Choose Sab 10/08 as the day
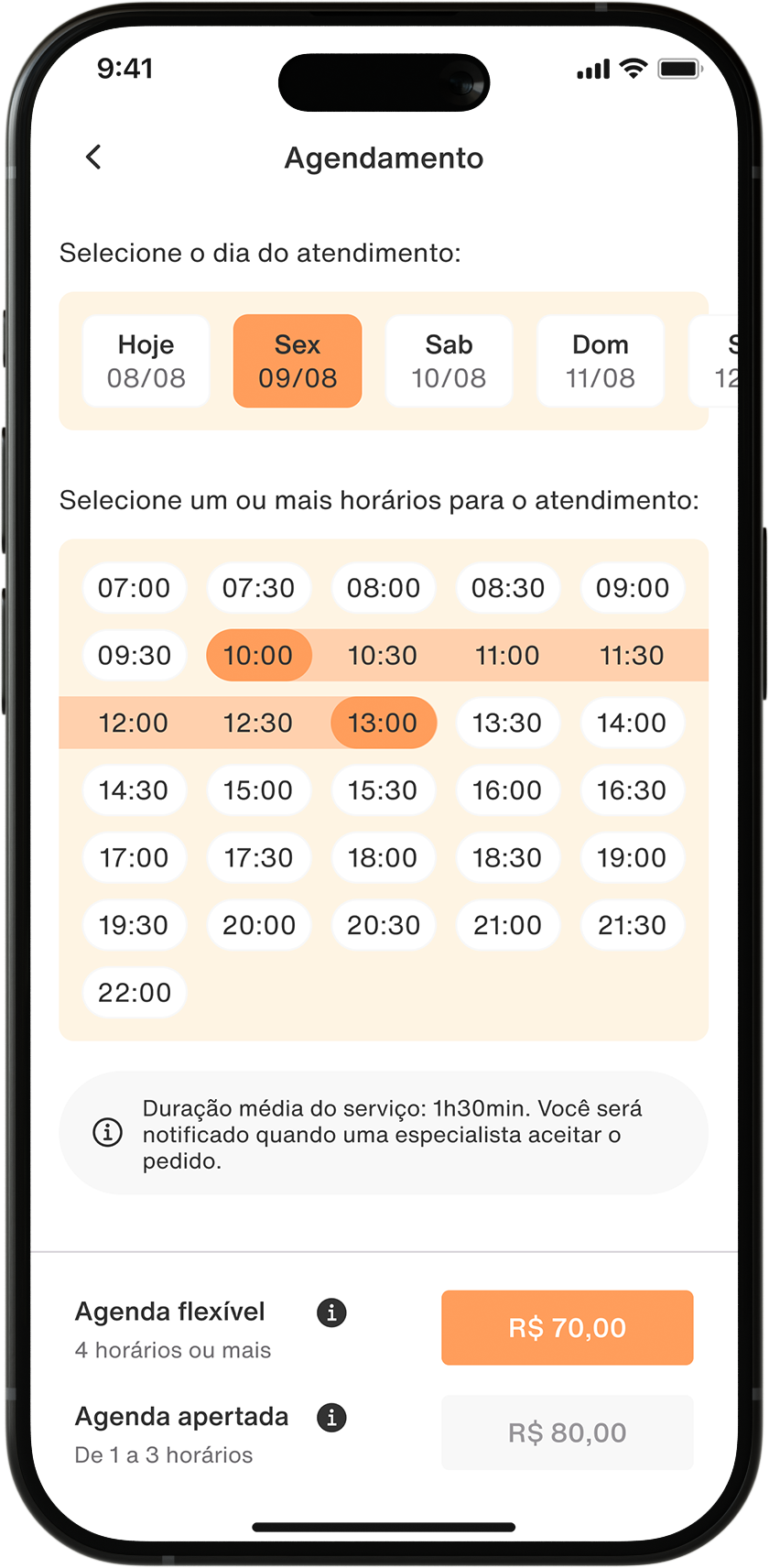The height and width of the screenshot is (1568, 769). click(449, 361)
